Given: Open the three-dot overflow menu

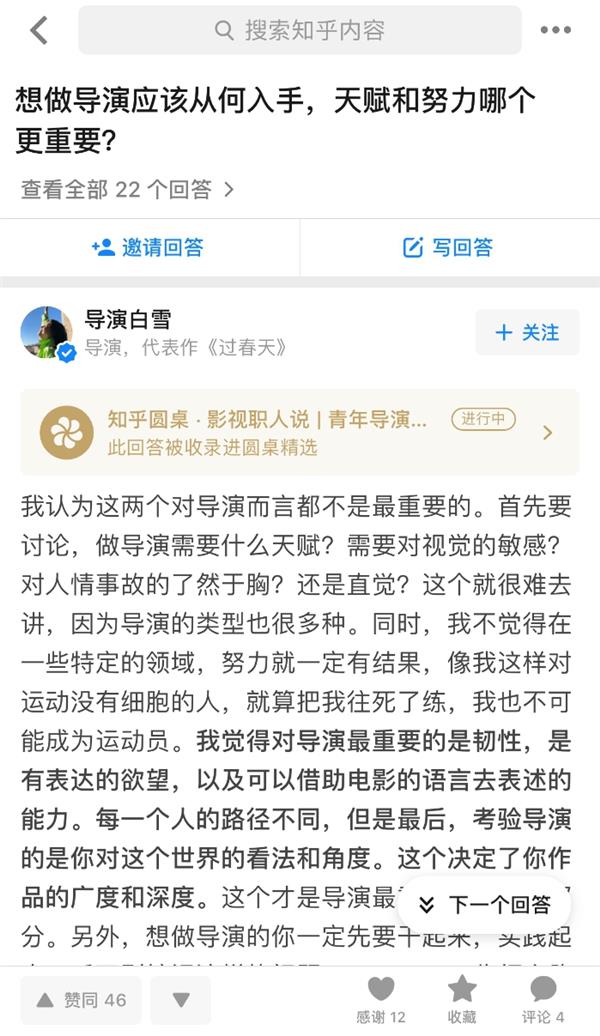Looking at the screenshot, I should click(555, 31).
